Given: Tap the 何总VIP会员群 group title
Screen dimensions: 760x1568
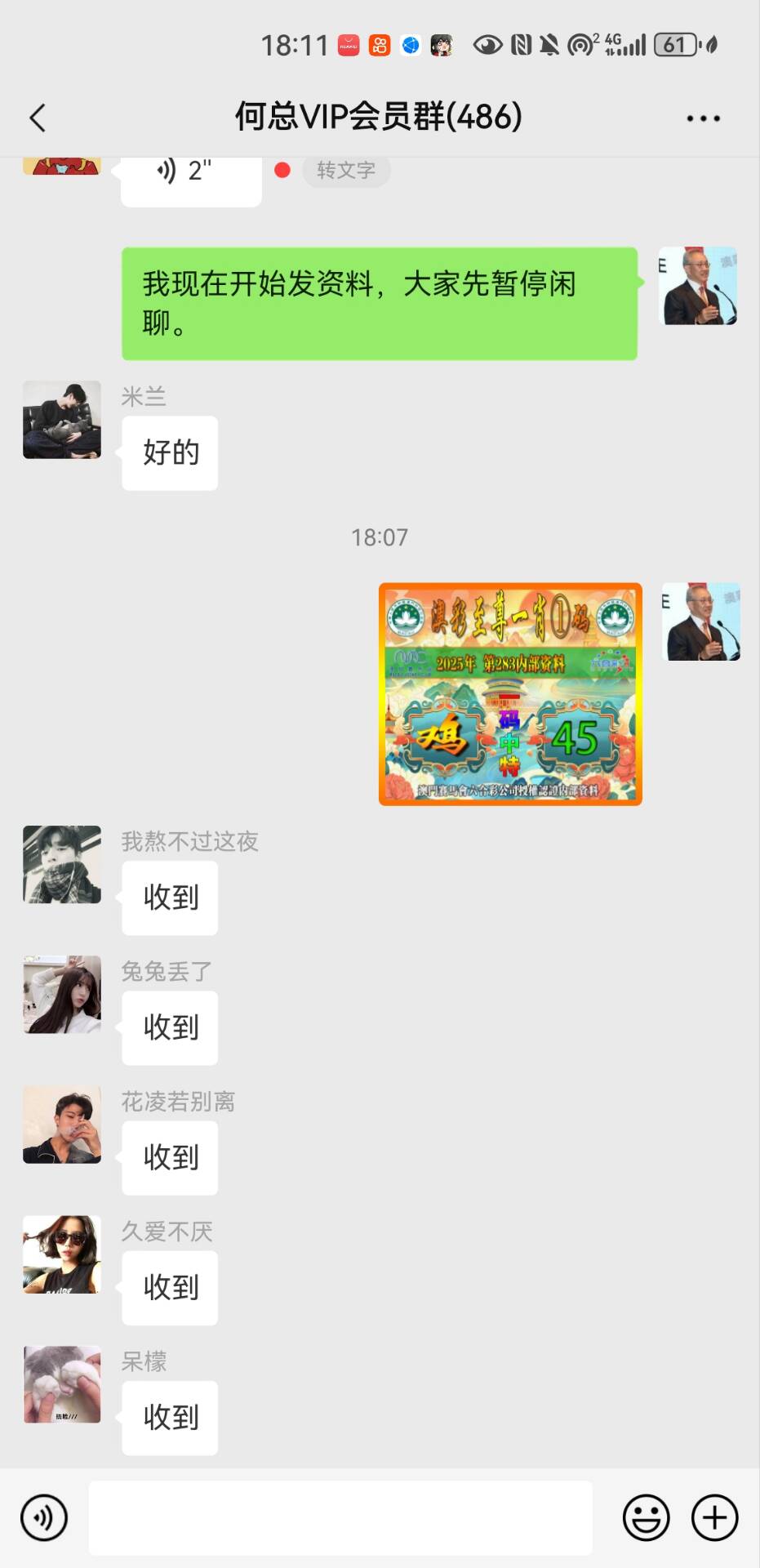Looking at the screenshot, I should tap(380, 117).
